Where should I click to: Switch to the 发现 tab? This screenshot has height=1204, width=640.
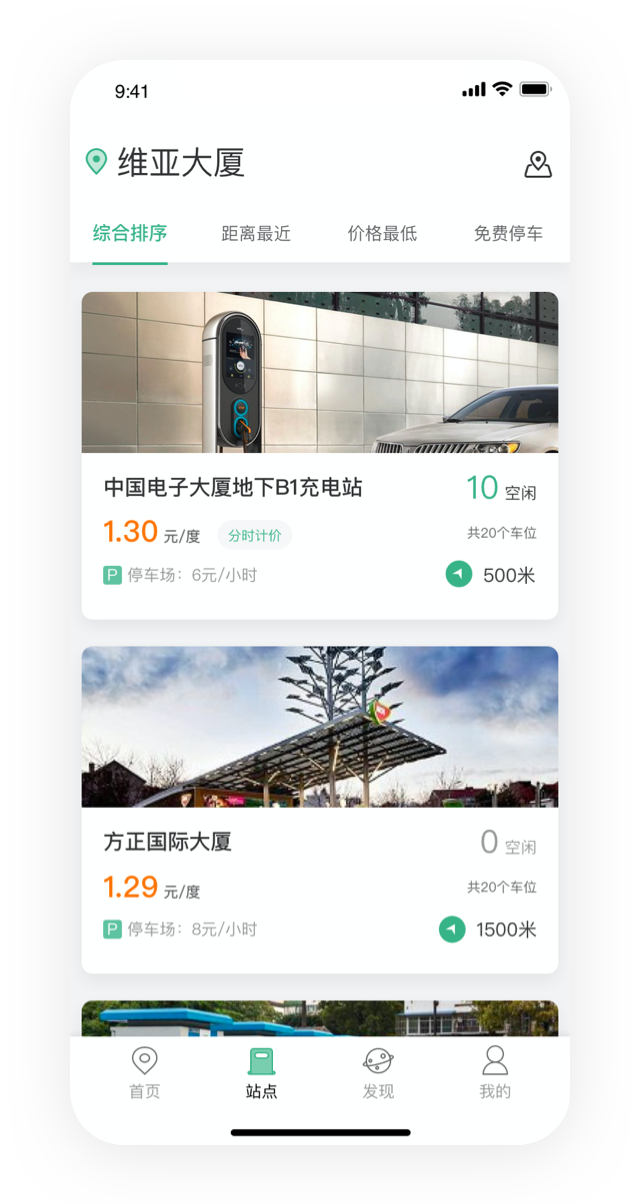coord(378,1072)
